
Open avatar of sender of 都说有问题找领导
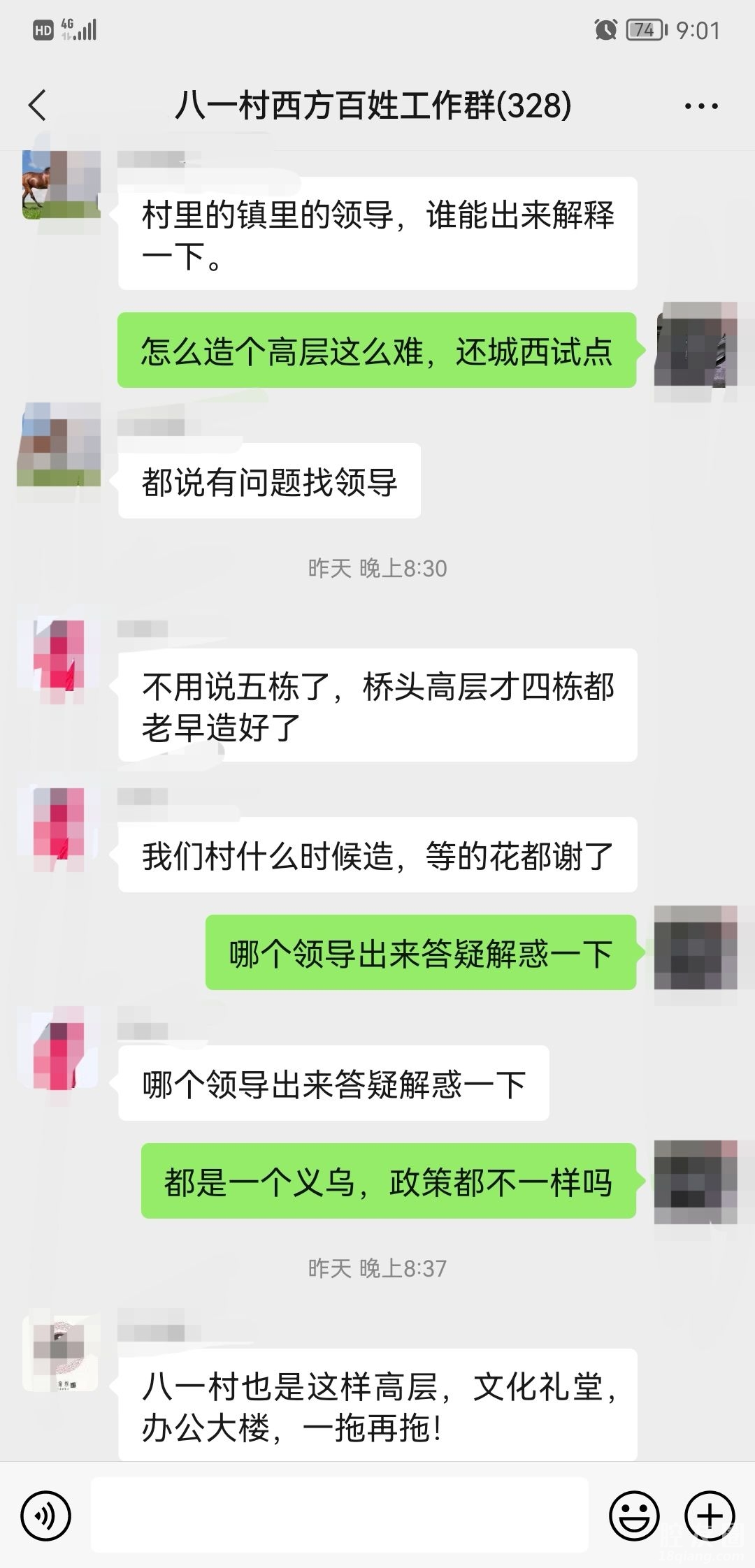[x=59, y=446]
